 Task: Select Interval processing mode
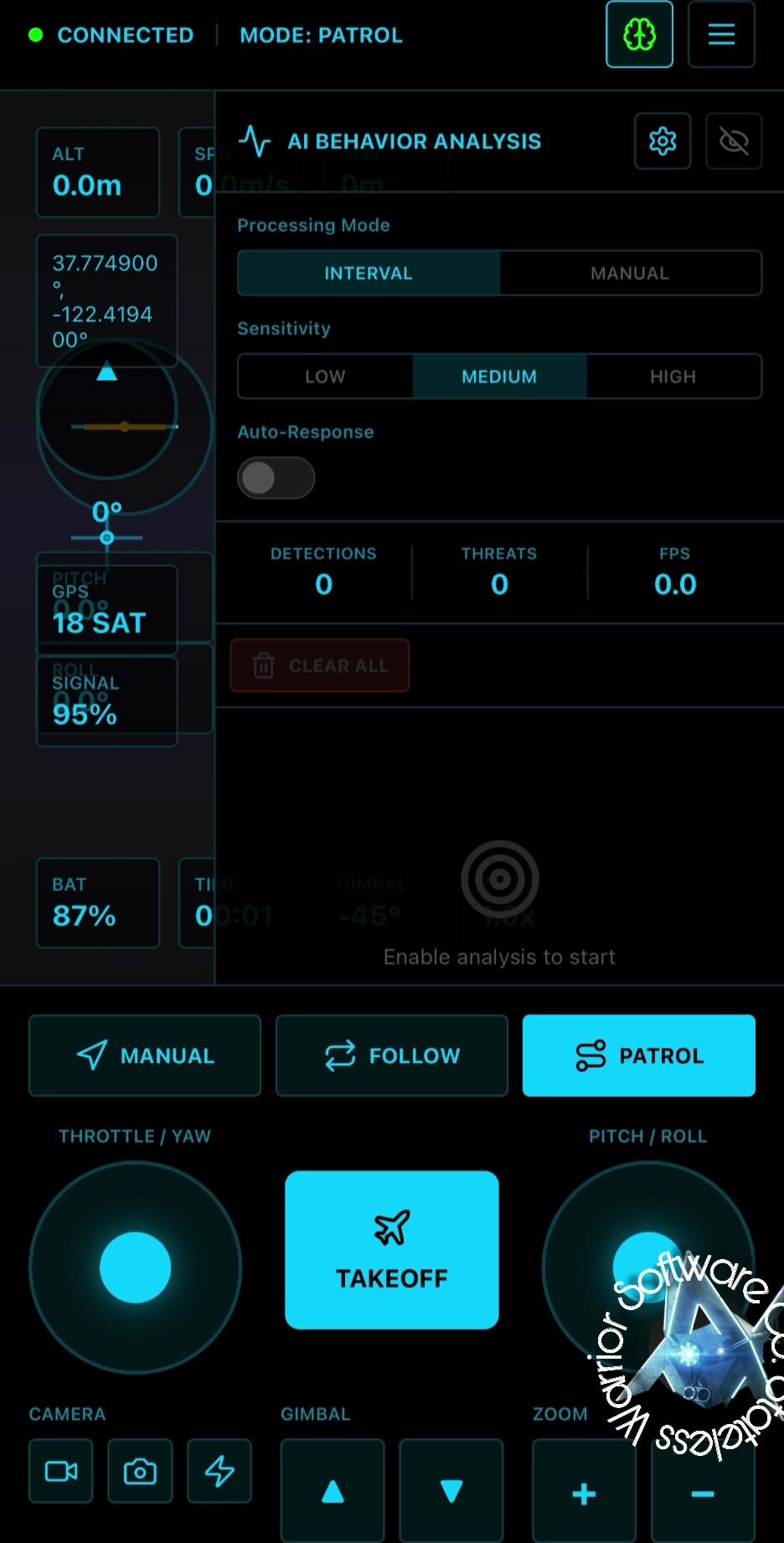pos(369,273)
